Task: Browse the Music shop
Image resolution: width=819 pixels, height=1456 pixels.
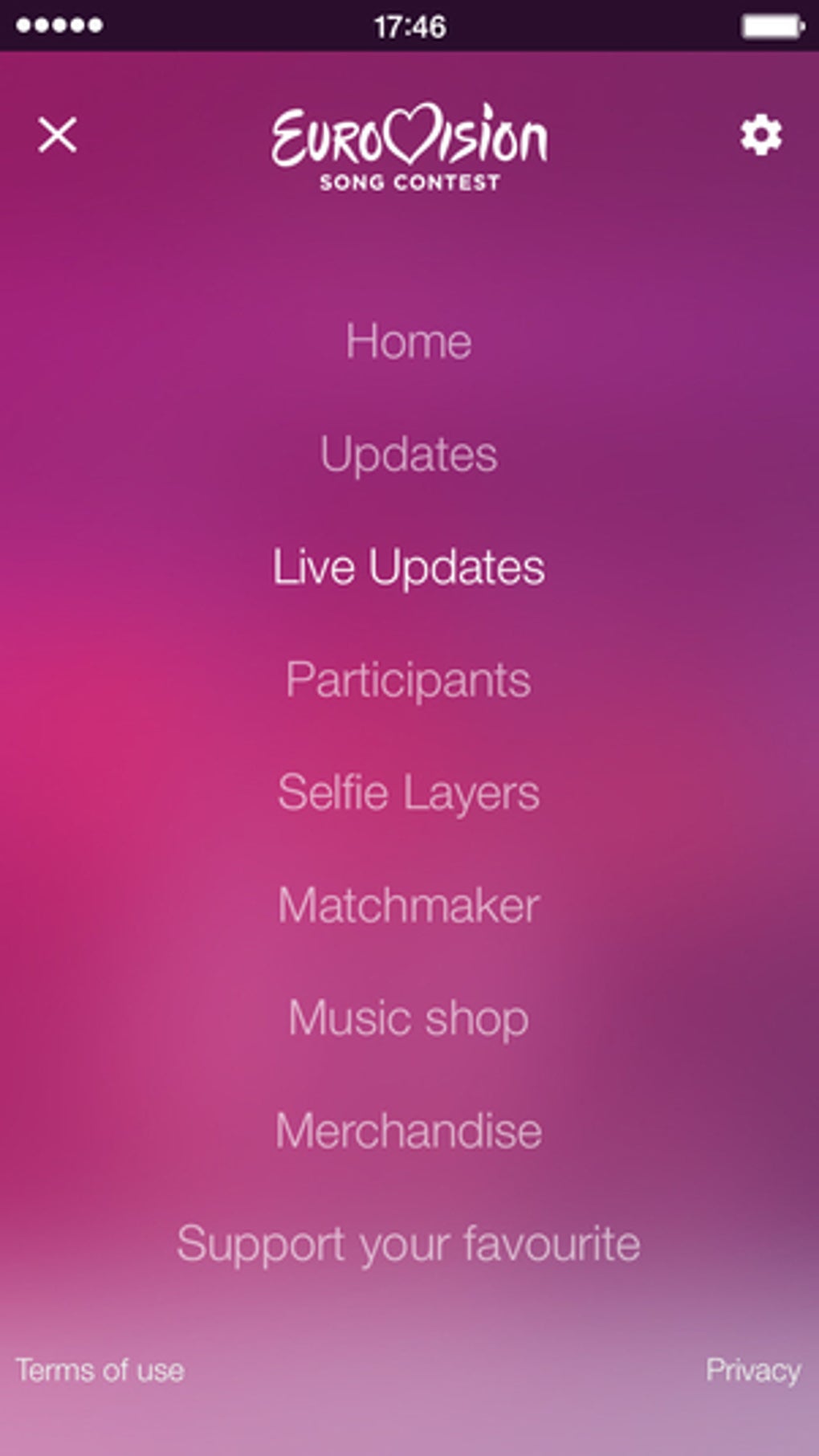Action: coord(409,1018)
